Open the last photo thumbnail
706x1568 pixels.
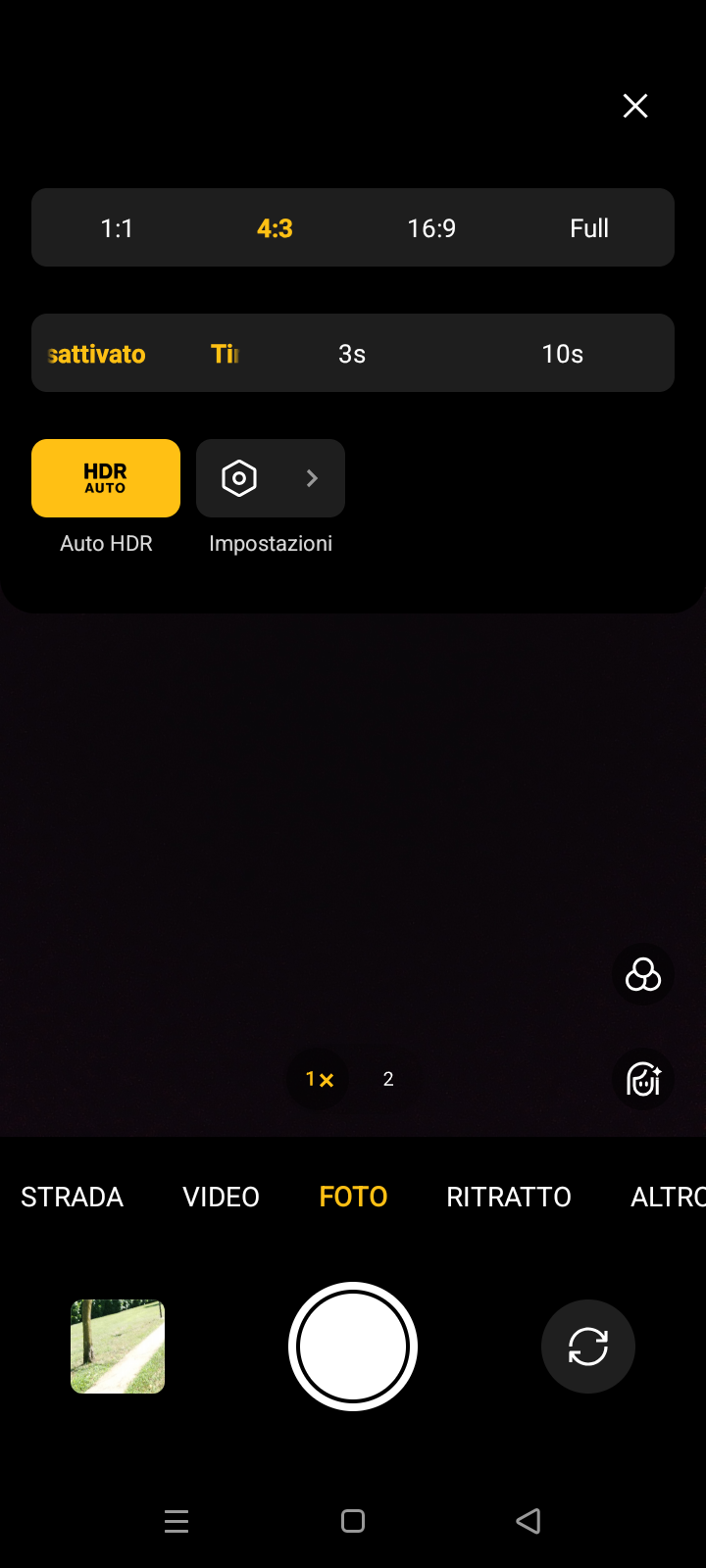pyautogui.click(x=118, y=1347)
